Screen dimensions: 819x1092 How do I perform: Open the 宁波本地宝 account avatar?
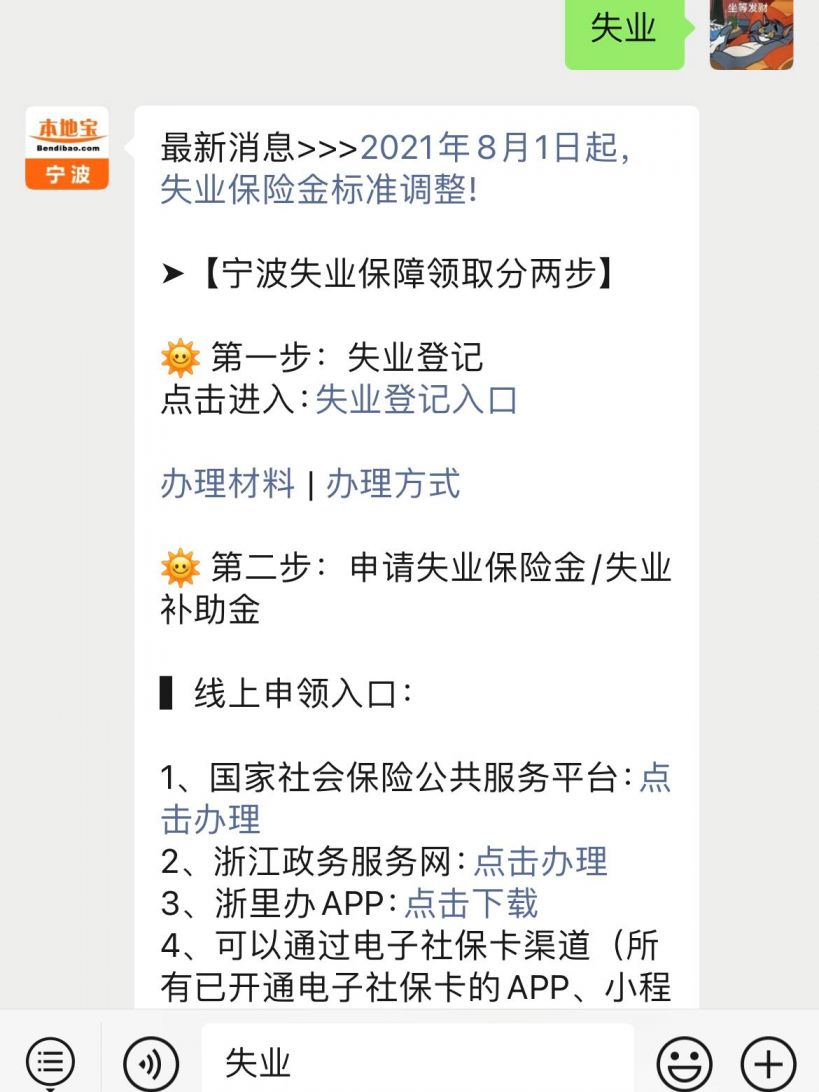coord(67,148)
